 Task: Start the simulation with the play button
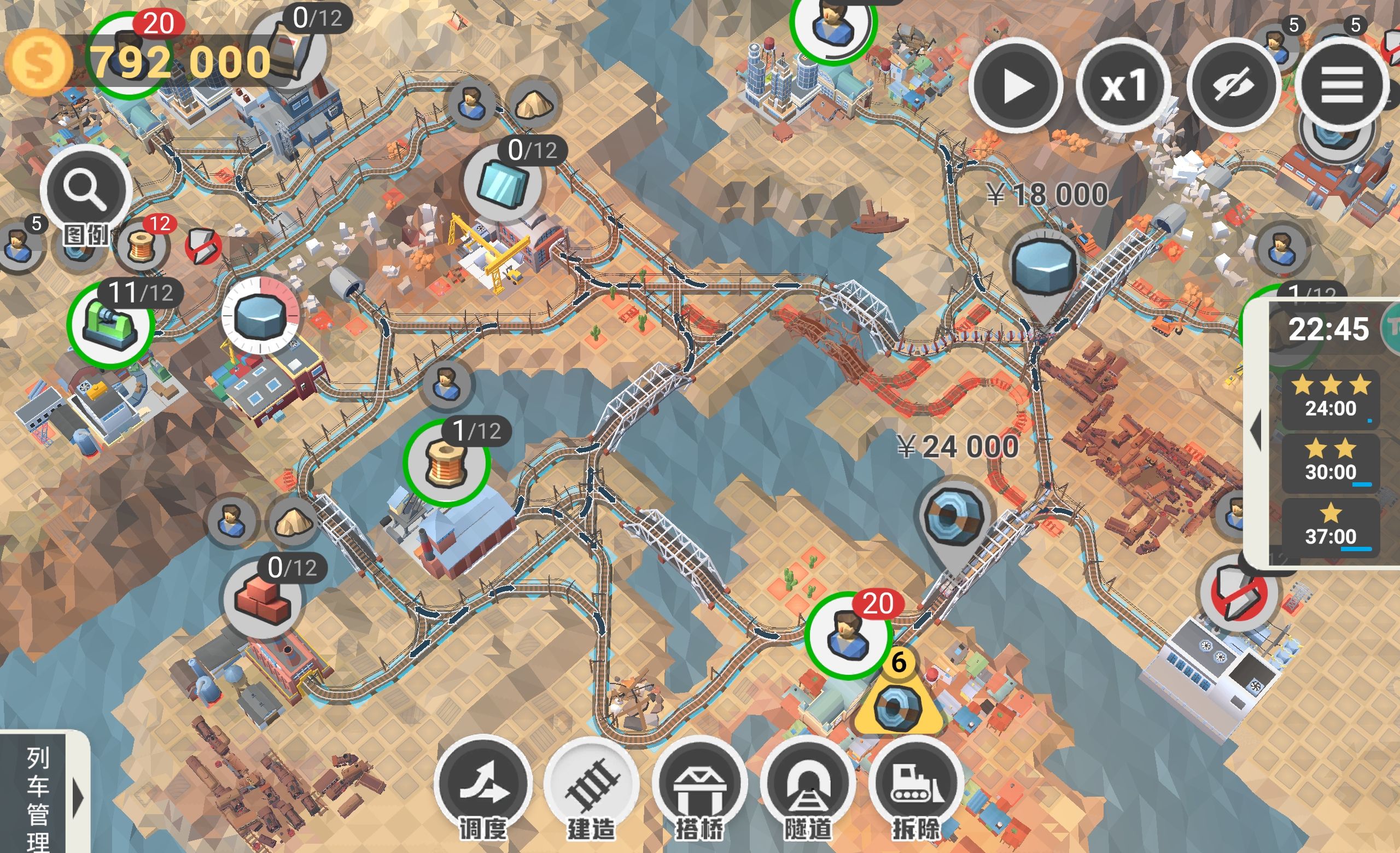1016,87
